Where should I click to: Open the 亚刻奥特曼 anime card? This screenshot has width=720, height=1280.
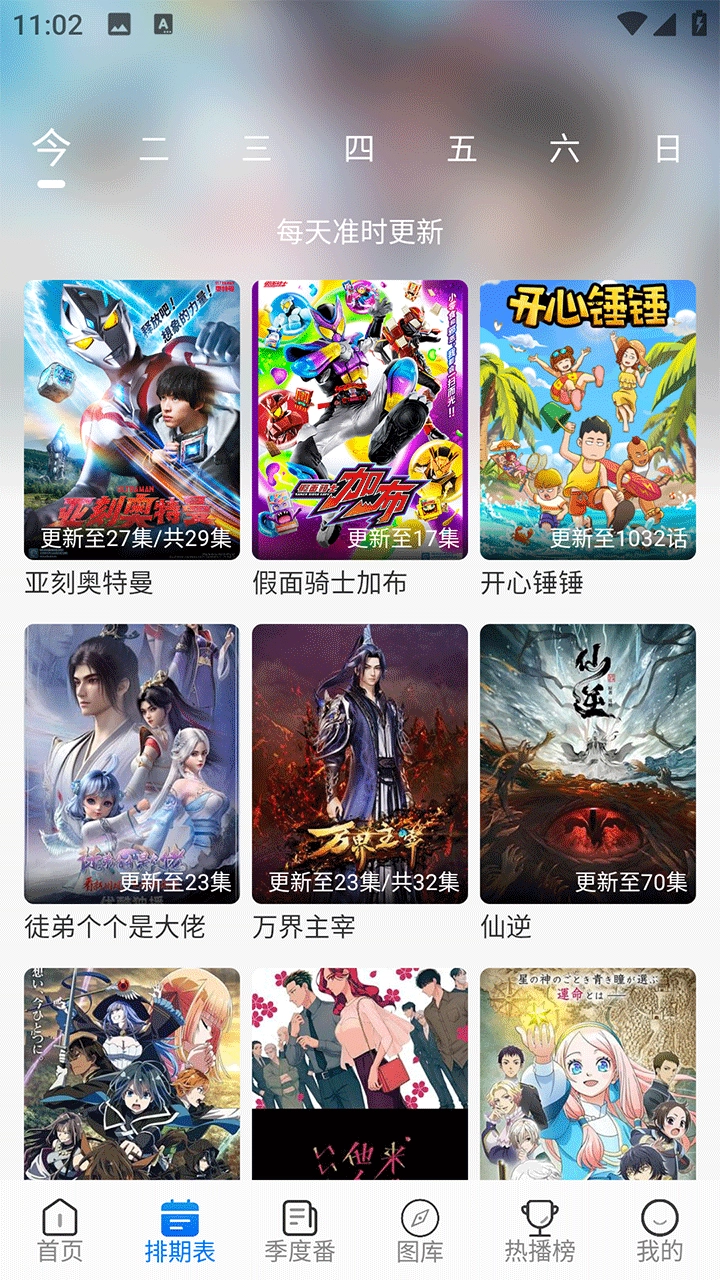[x=132, y=420]
